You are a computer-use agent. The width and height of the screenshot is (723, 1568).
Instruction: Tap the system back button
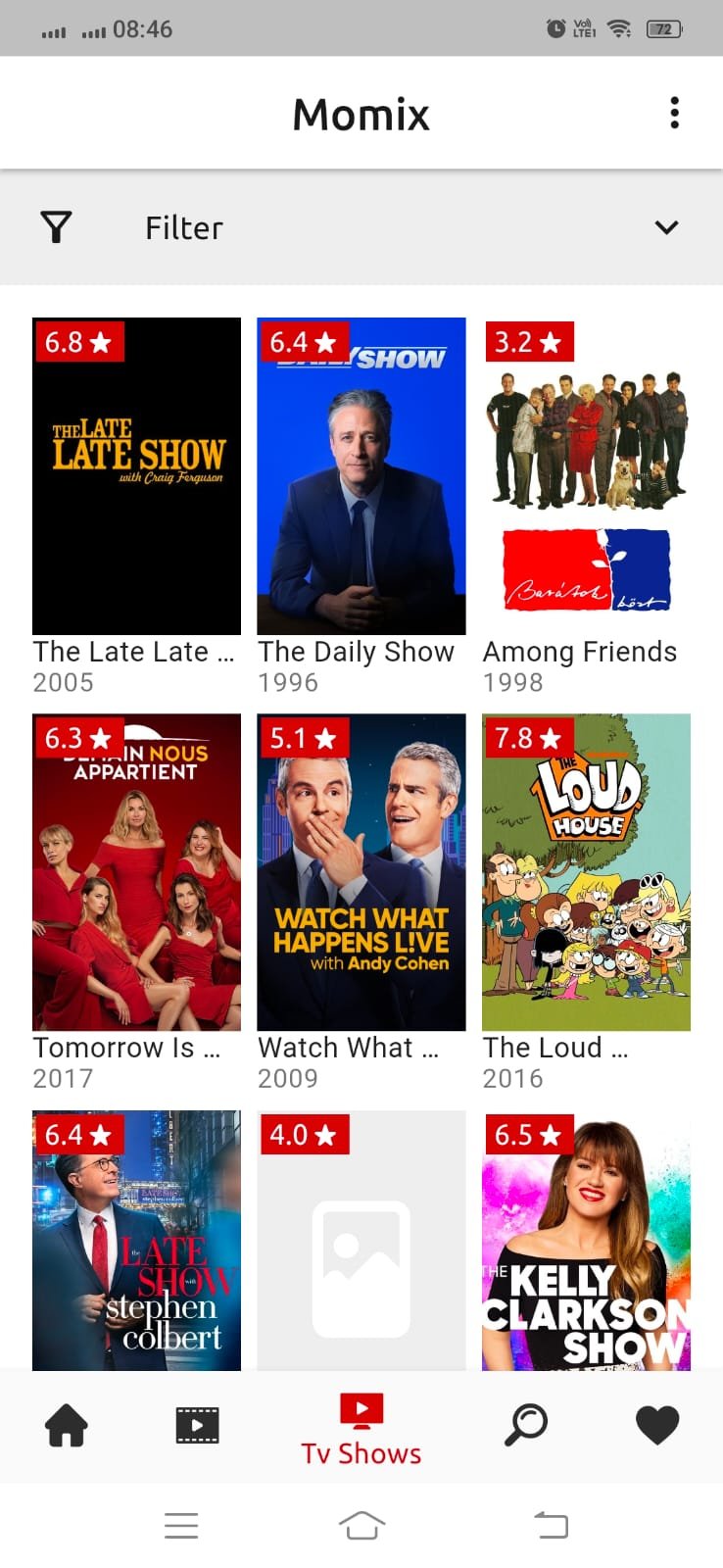click(x=551, y=1525)
